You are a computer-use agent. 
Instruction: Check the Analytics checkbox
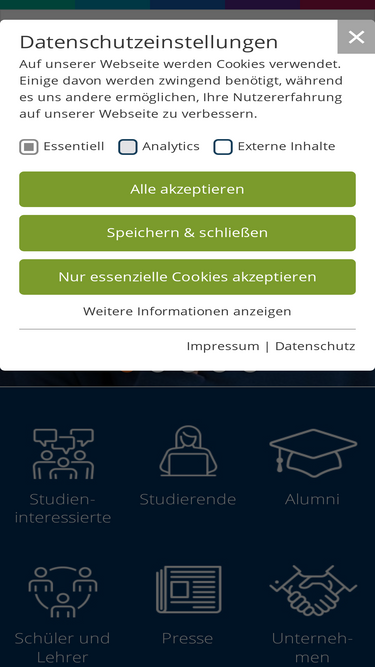tap(128, 147)
